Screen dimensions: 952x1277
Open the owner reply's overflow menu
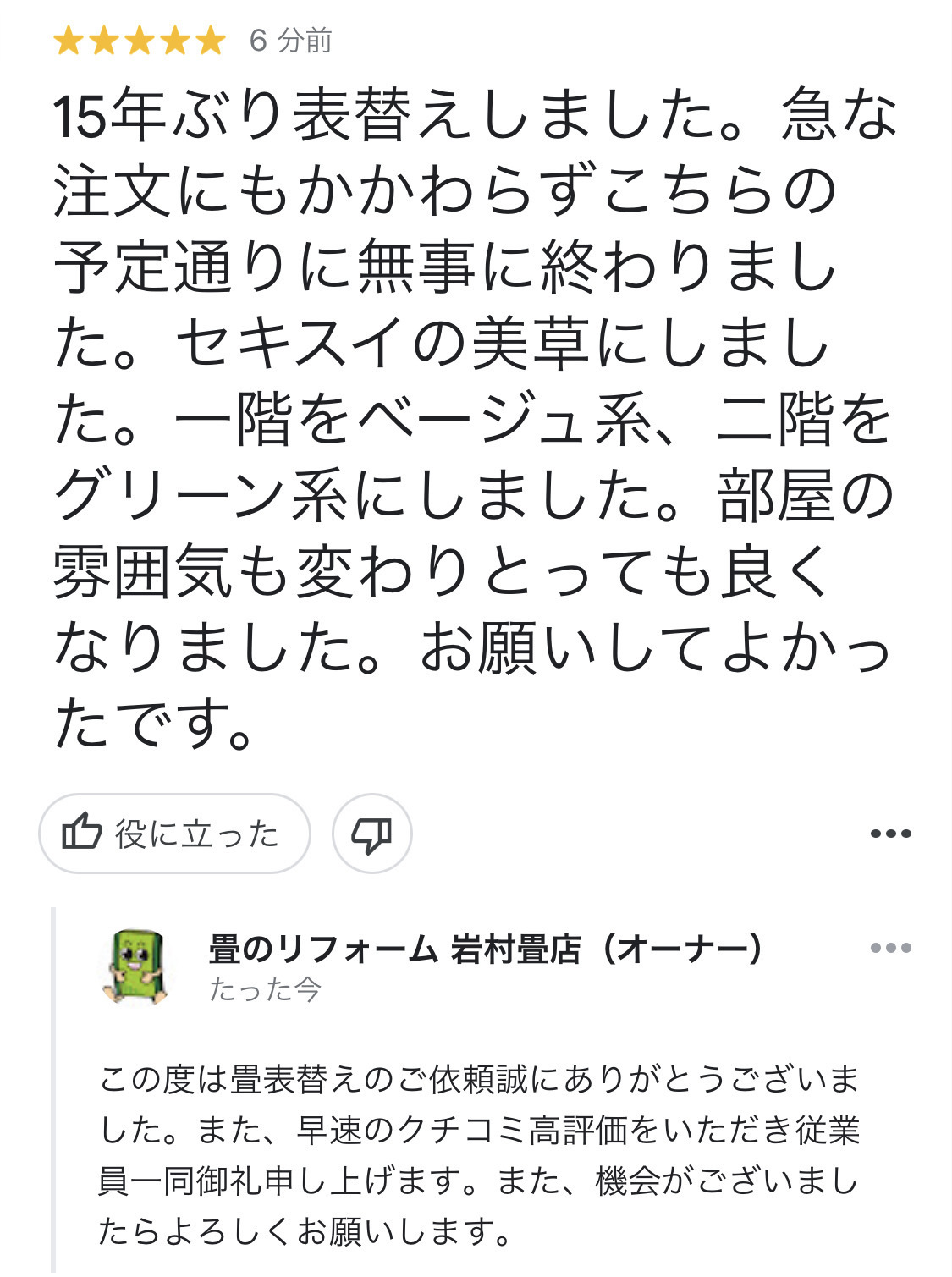click(x=890, y=948)
